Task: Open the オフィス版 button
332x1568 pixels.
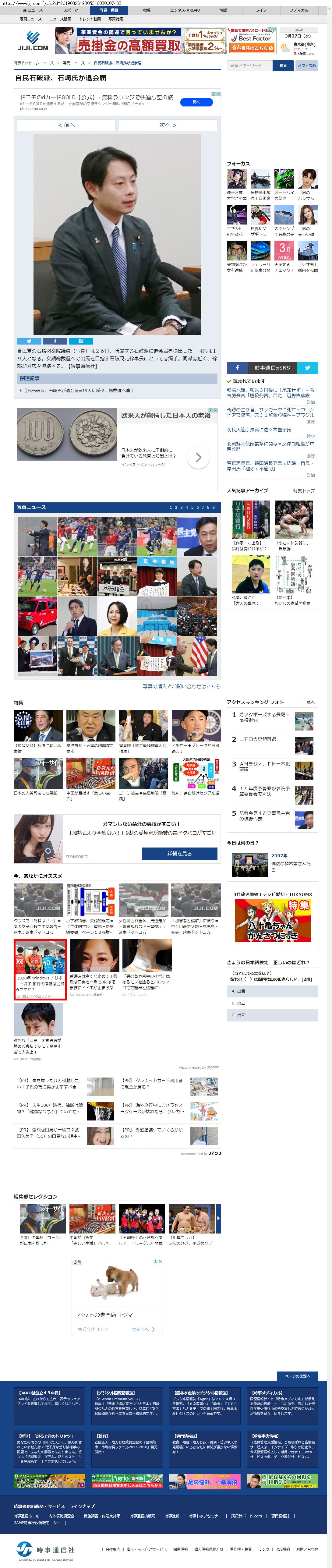Action: [x=306, y=65]
